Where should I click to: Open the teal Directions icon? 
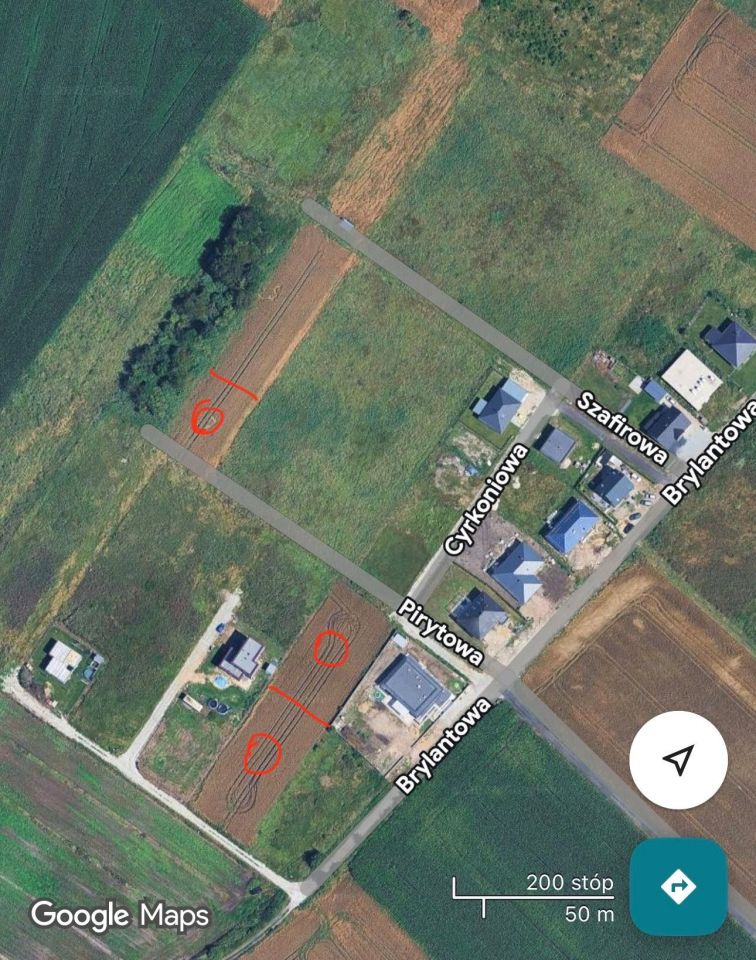[x=679, y=886]
